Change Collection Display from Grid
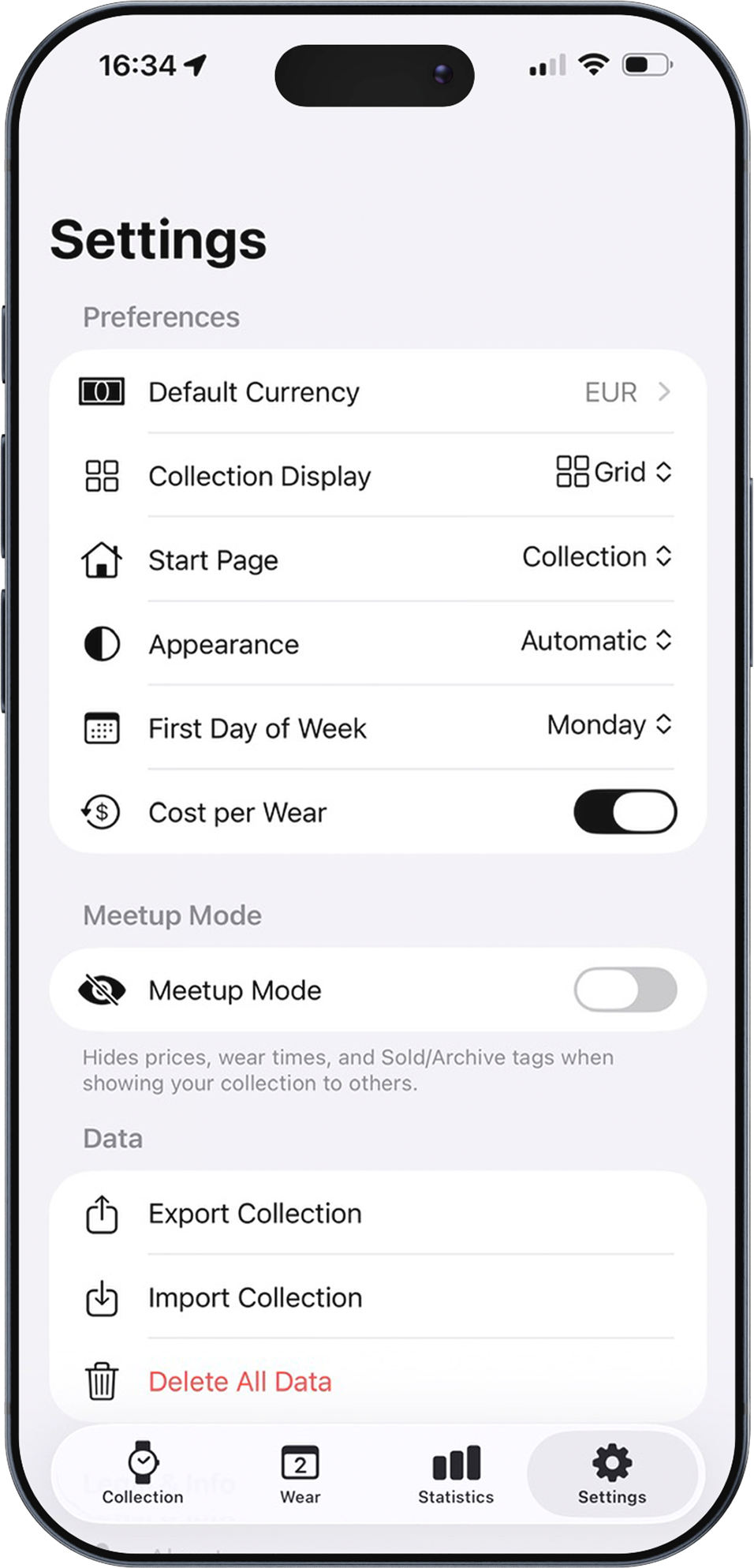 coord(614,473)
